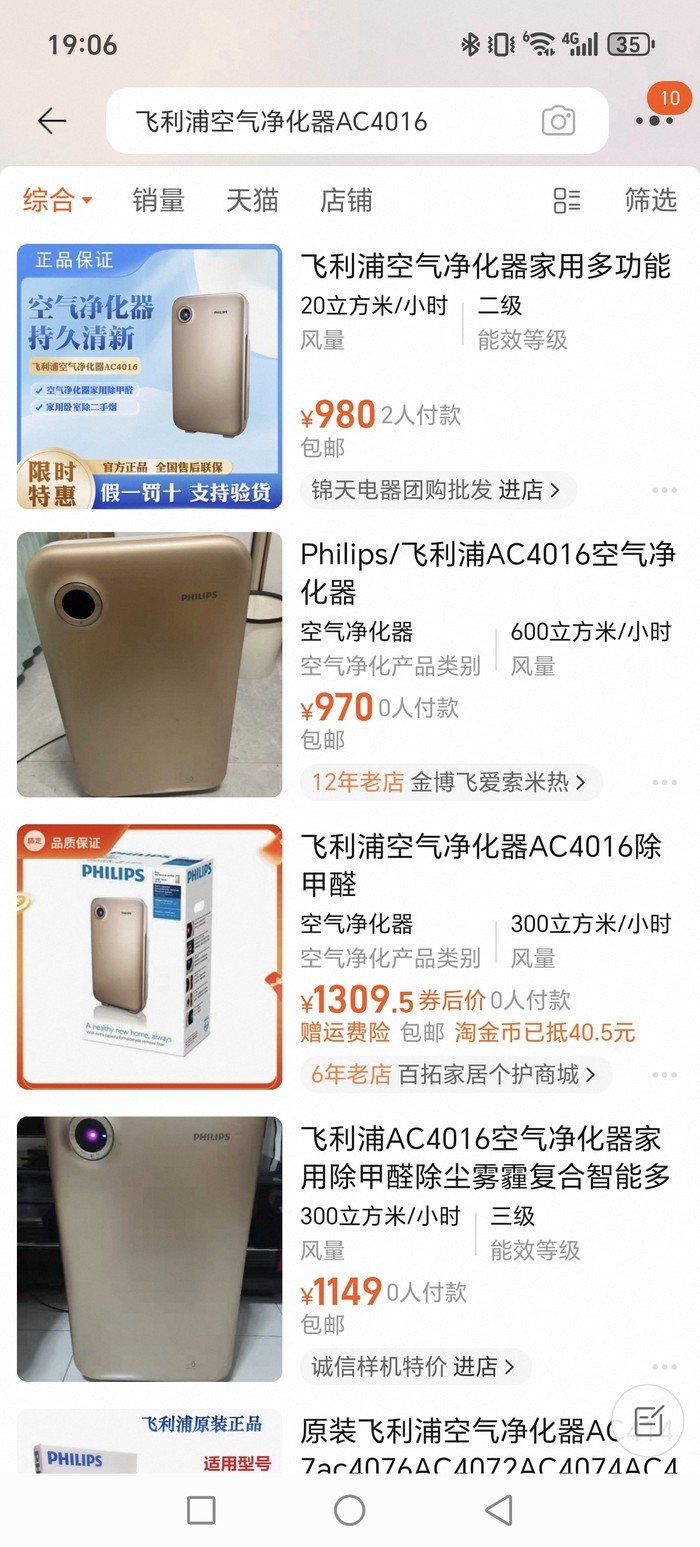
Task: Enter the 百拓家居个护商城 store
Action: point(455,1075)
